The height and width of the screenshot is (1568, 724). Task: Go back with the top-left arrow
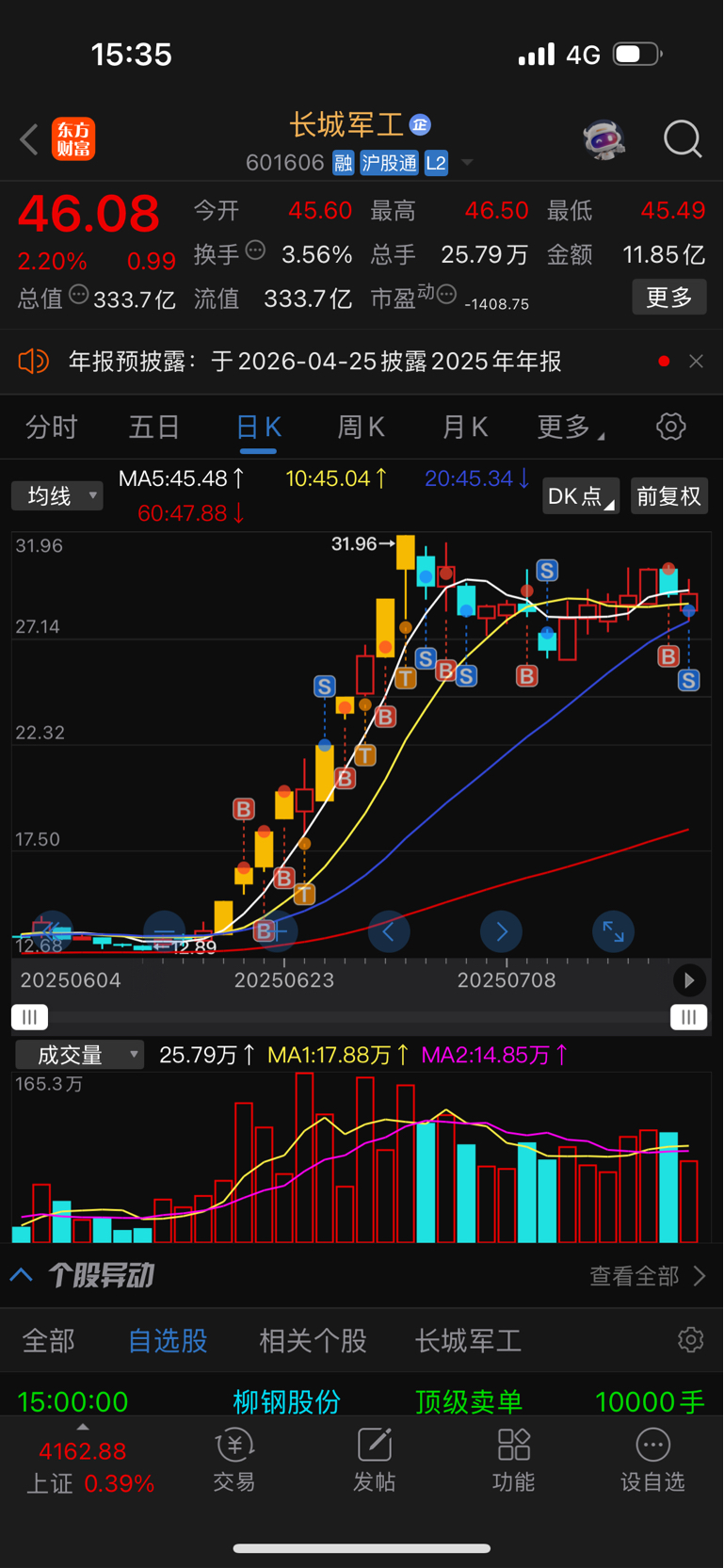point(29,140)
